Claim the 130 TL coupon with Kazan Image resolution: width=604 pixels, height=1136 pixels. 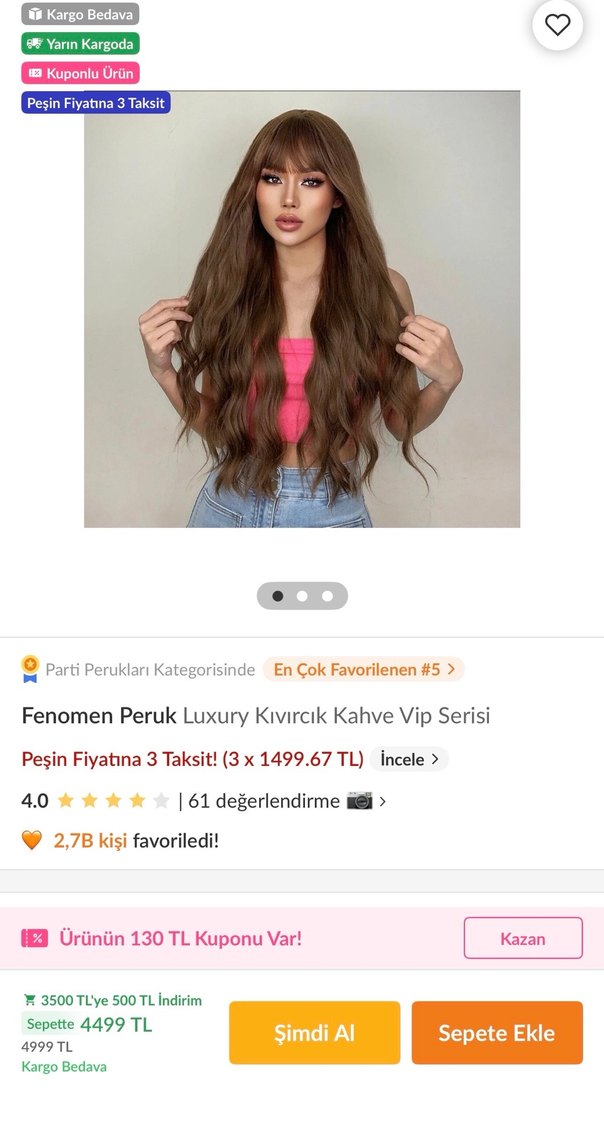click(522, 938)
